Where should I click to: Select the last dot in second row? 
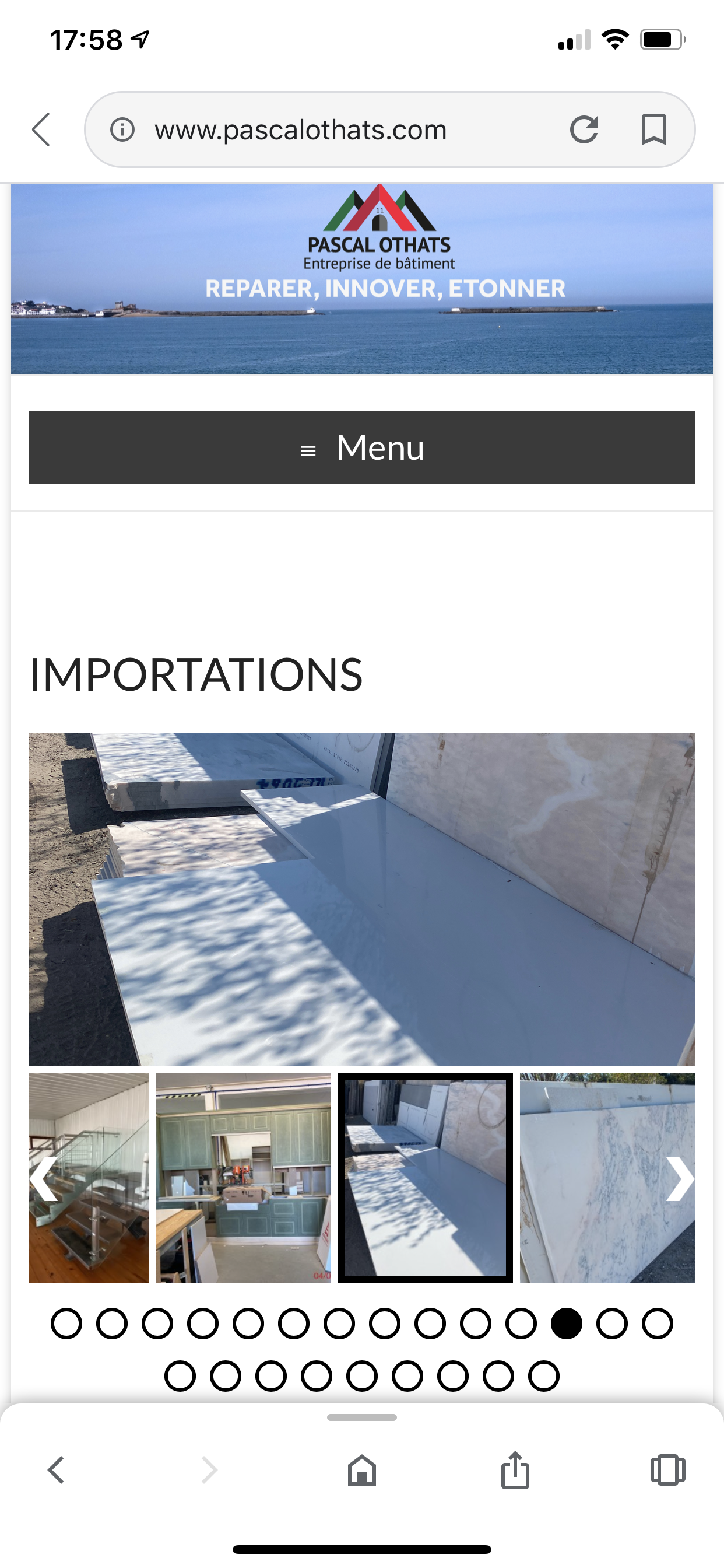click(x=543, y=1375)
